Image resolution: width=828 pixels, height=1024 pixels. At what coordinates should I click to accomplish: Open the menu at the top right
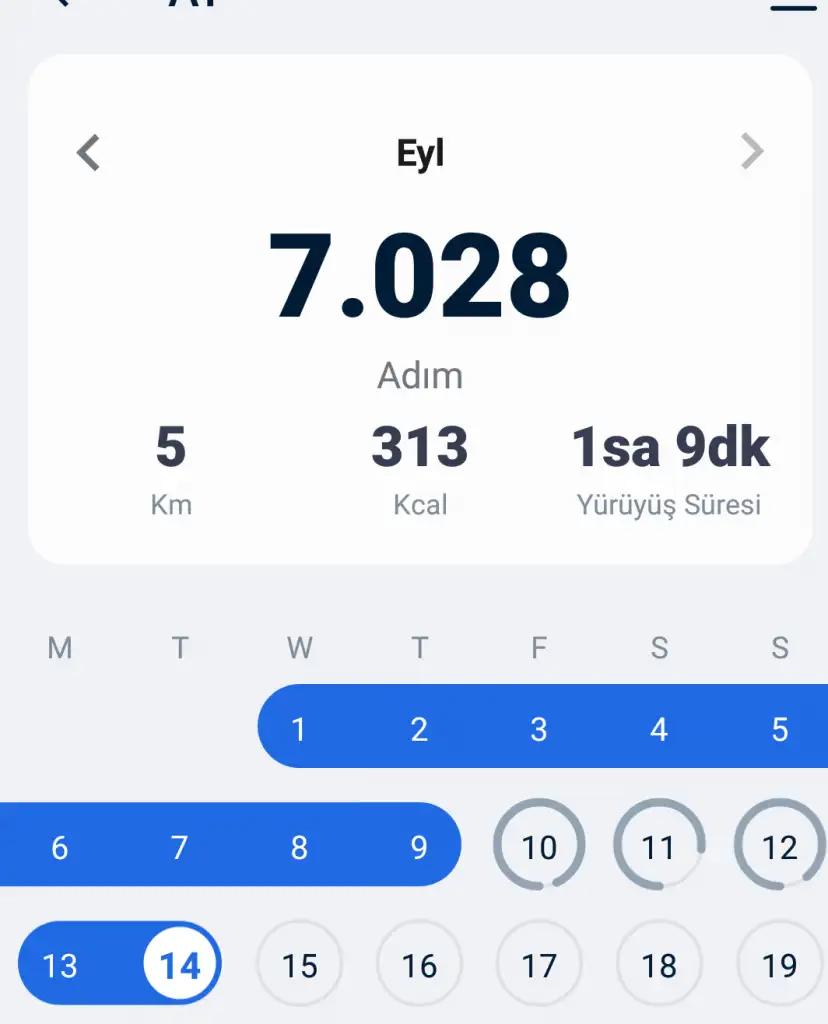792,5
